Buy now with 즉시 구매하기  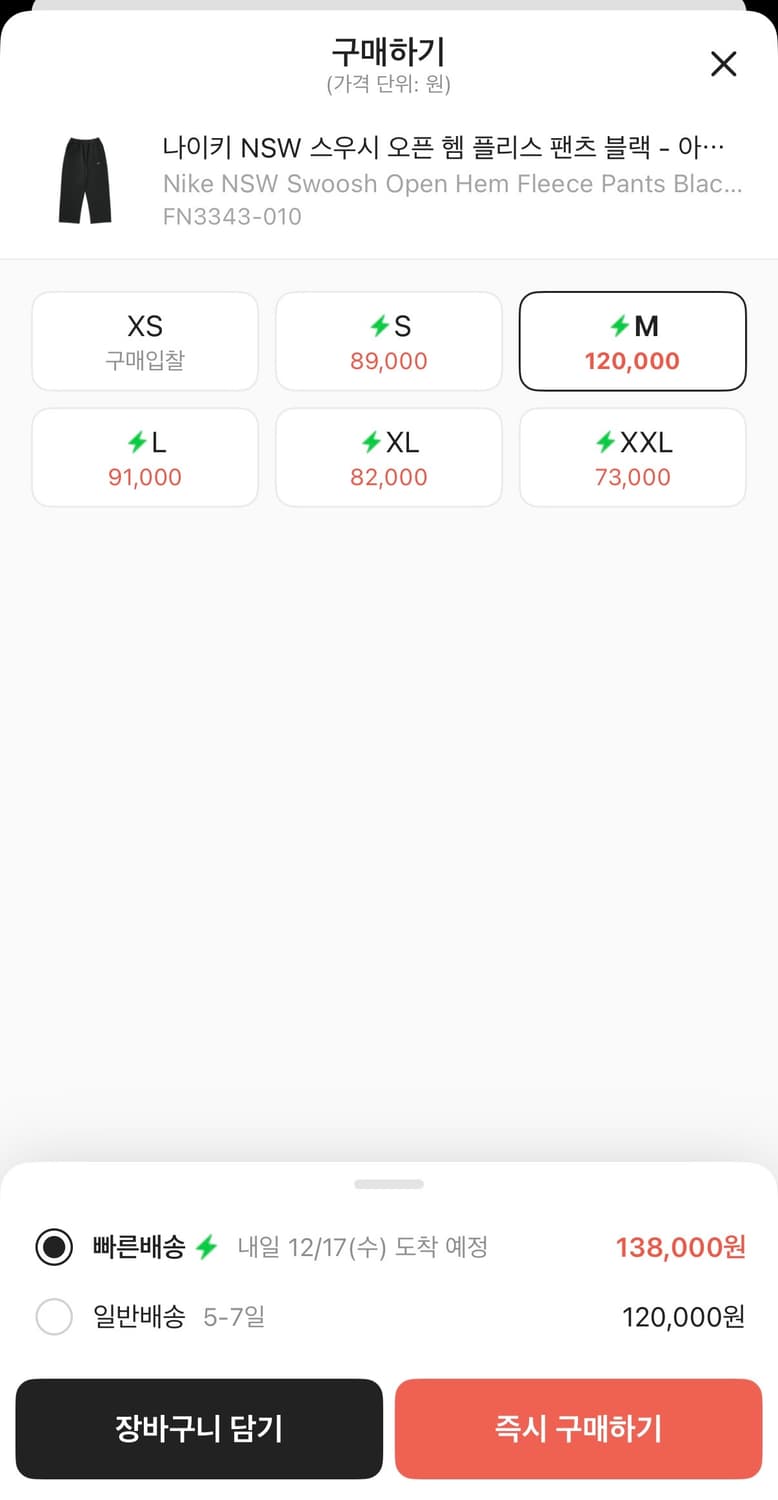tap(578, 1428)
